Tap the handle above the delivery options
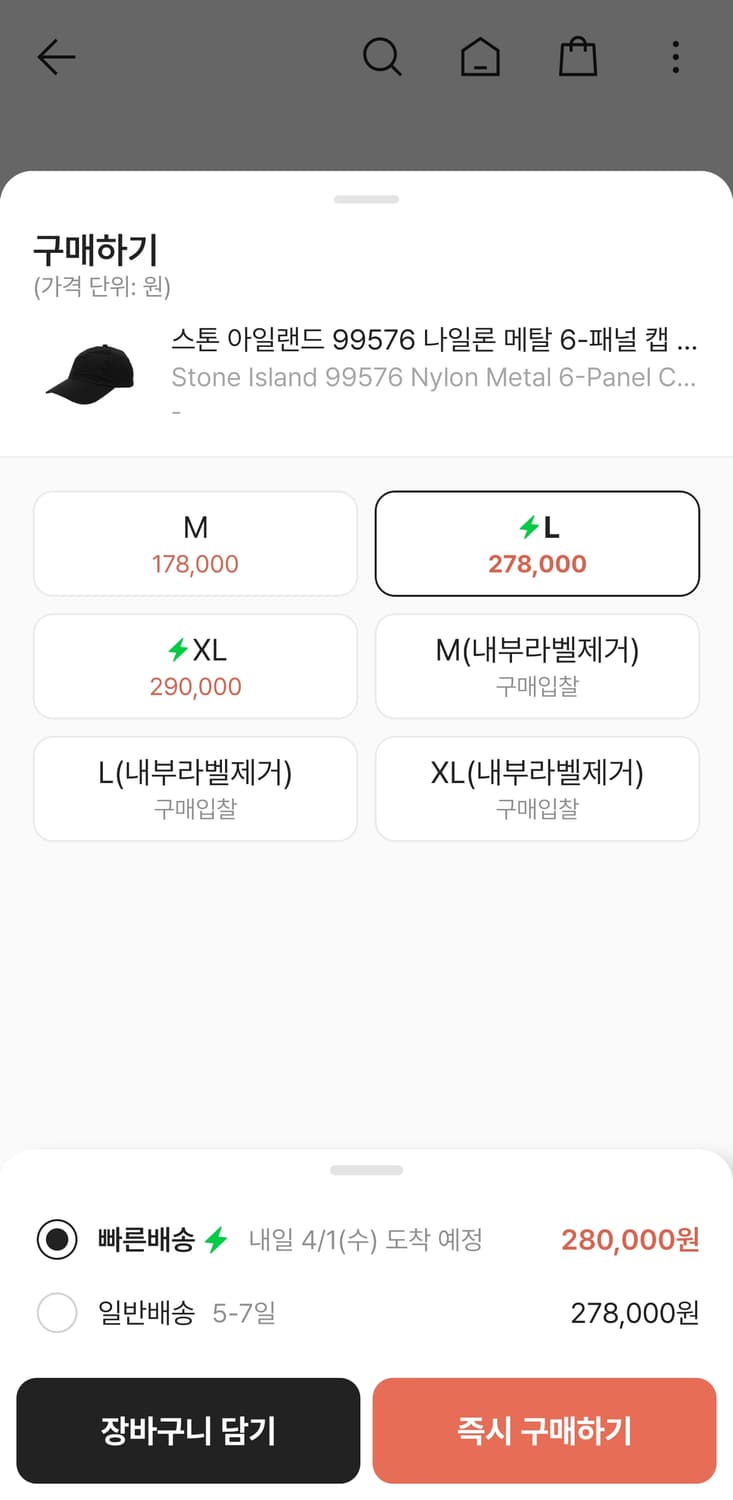Screen dimensions: 733x1500 [x=366, y=1170]
